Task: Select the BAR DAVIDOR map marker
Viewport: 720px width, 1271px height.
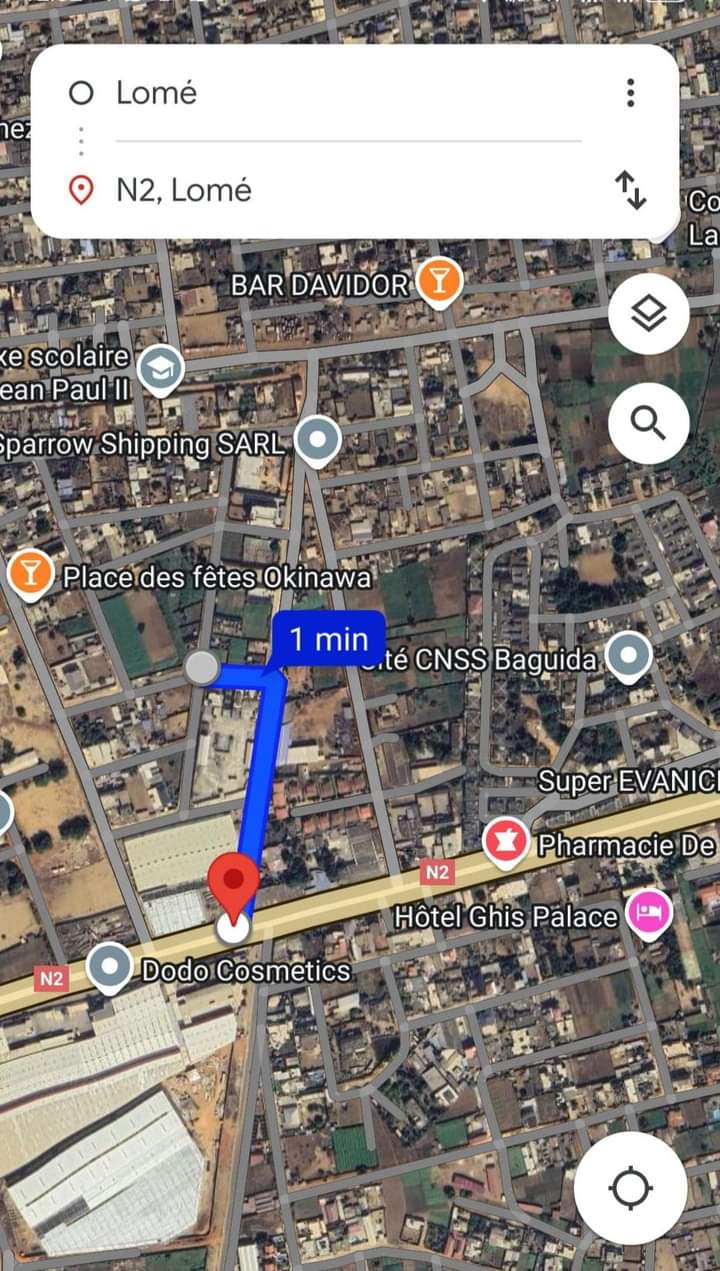Action: click(438, 283)
